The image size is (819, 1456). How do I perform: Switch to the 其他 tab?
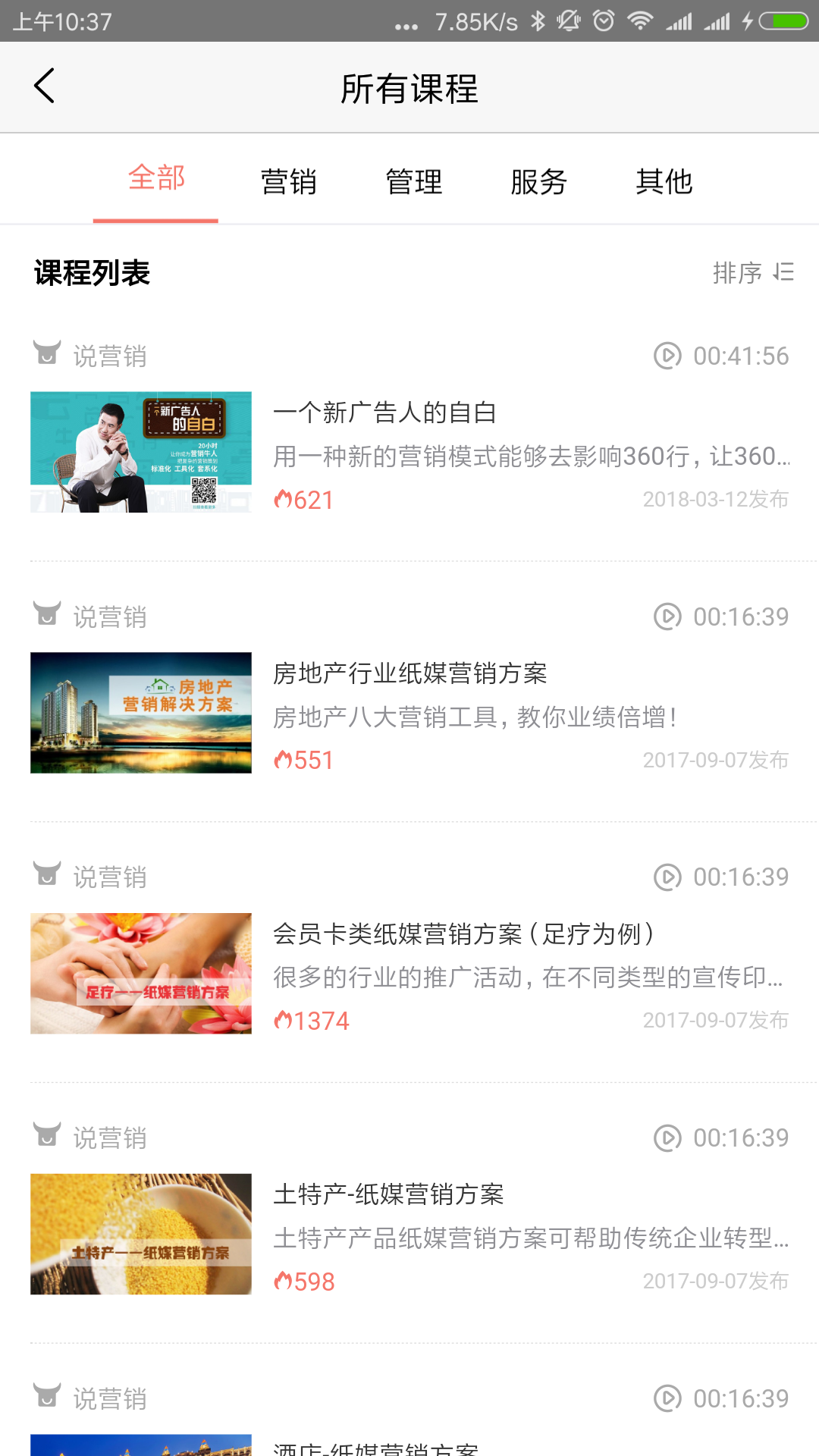click(665, 182)
